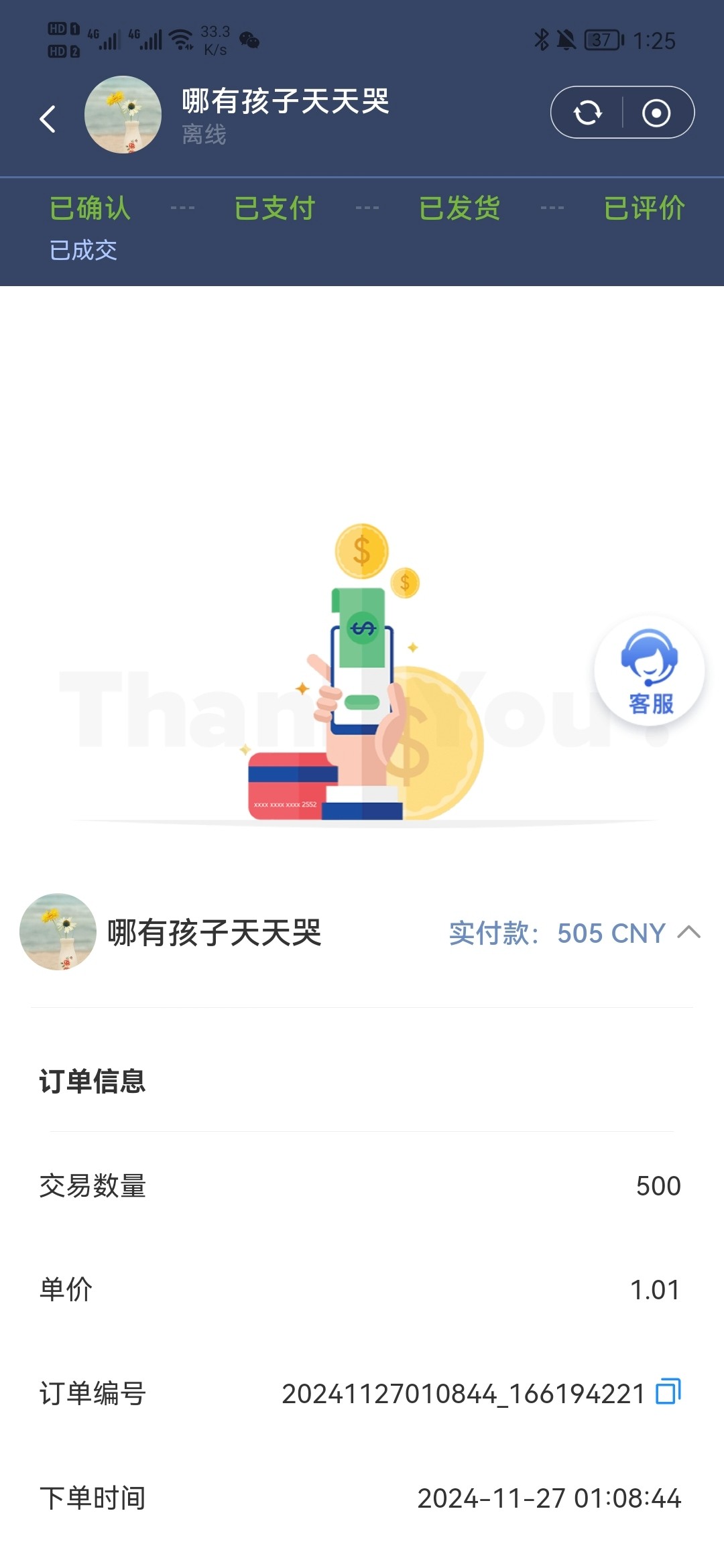Close the mini program via the circle icon

(x=656, y=113)
